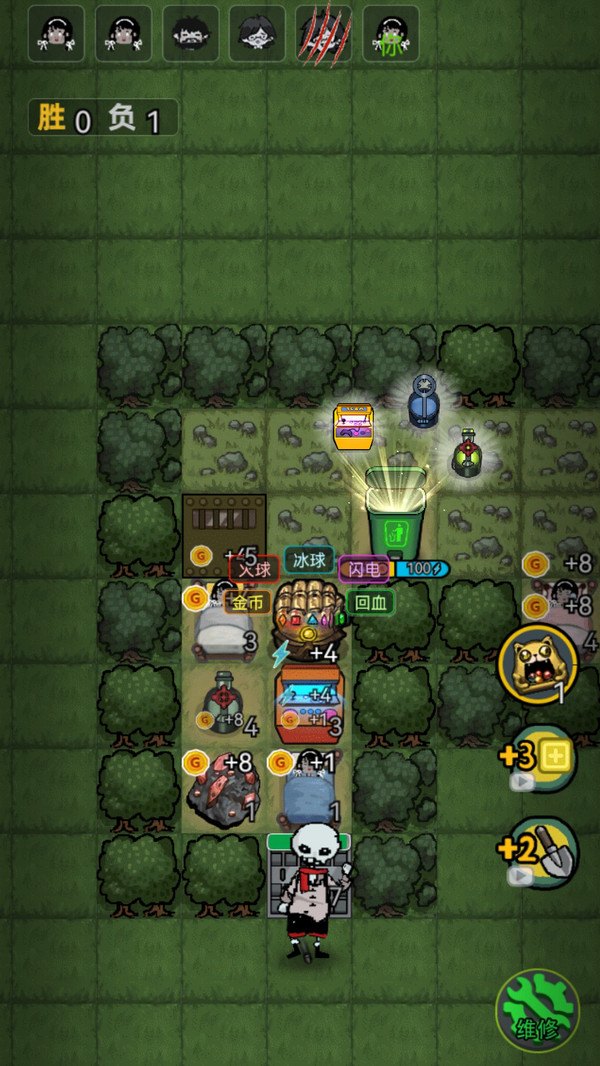Viewport: 600px width, 1066px height.
Task: Open the golden monster chest icon
Action: (x=537, y=662)
